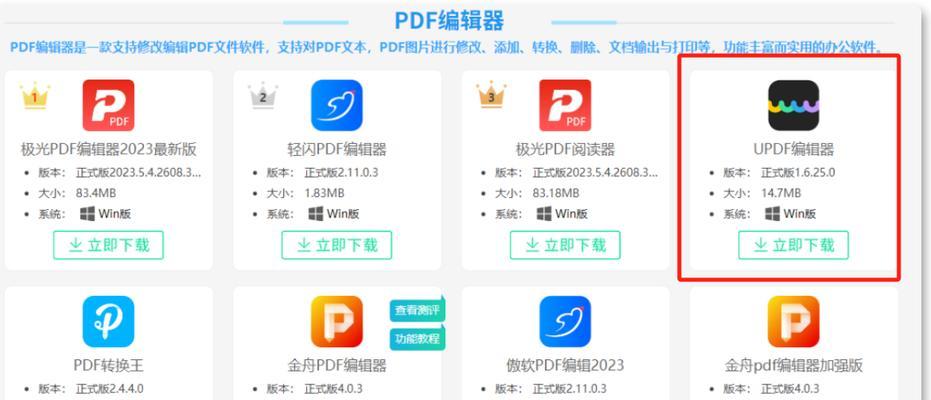Open the 金舟PDF编辑器 card
The image size is (931, 400).
336,364
